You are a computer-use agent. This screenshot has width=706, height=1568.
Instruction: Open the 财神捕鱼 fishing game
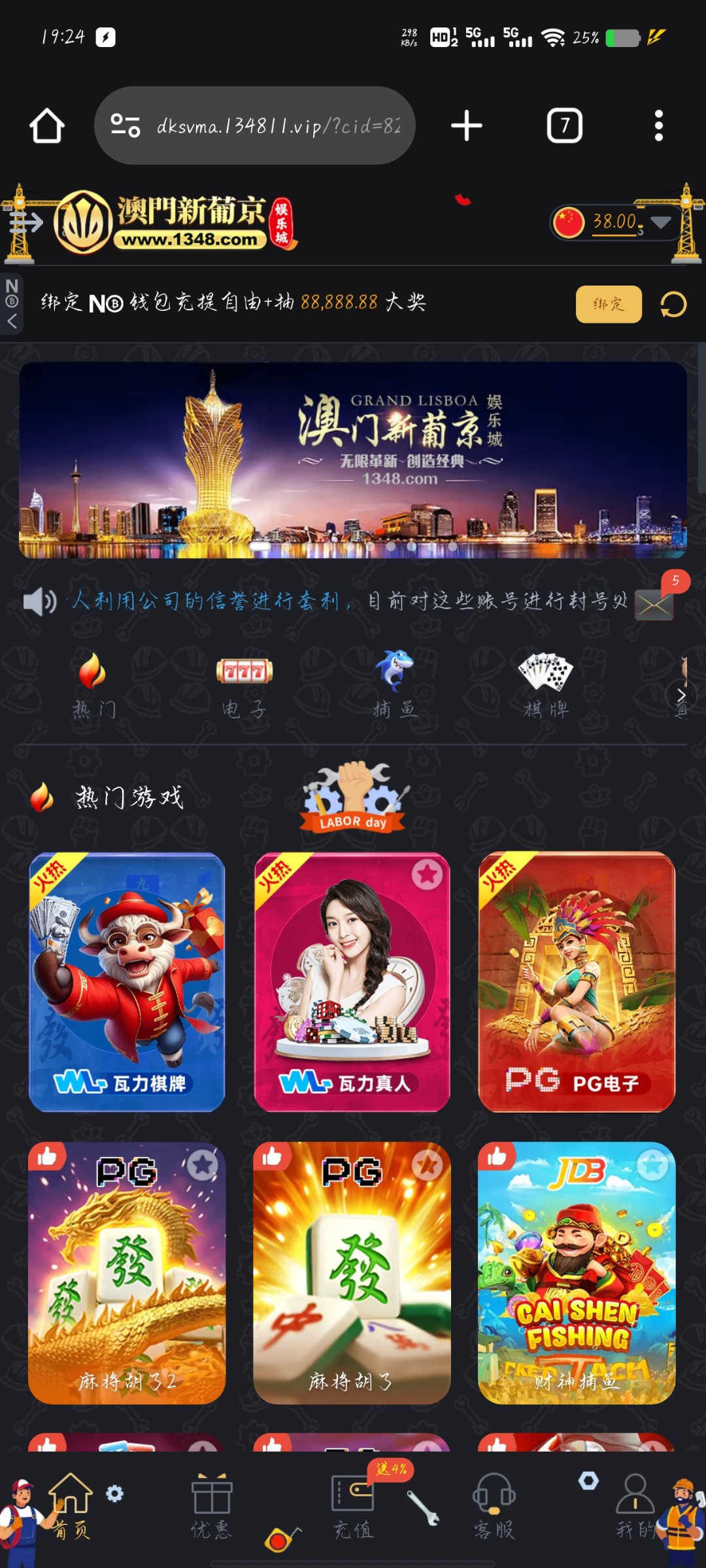(577, 1273)
